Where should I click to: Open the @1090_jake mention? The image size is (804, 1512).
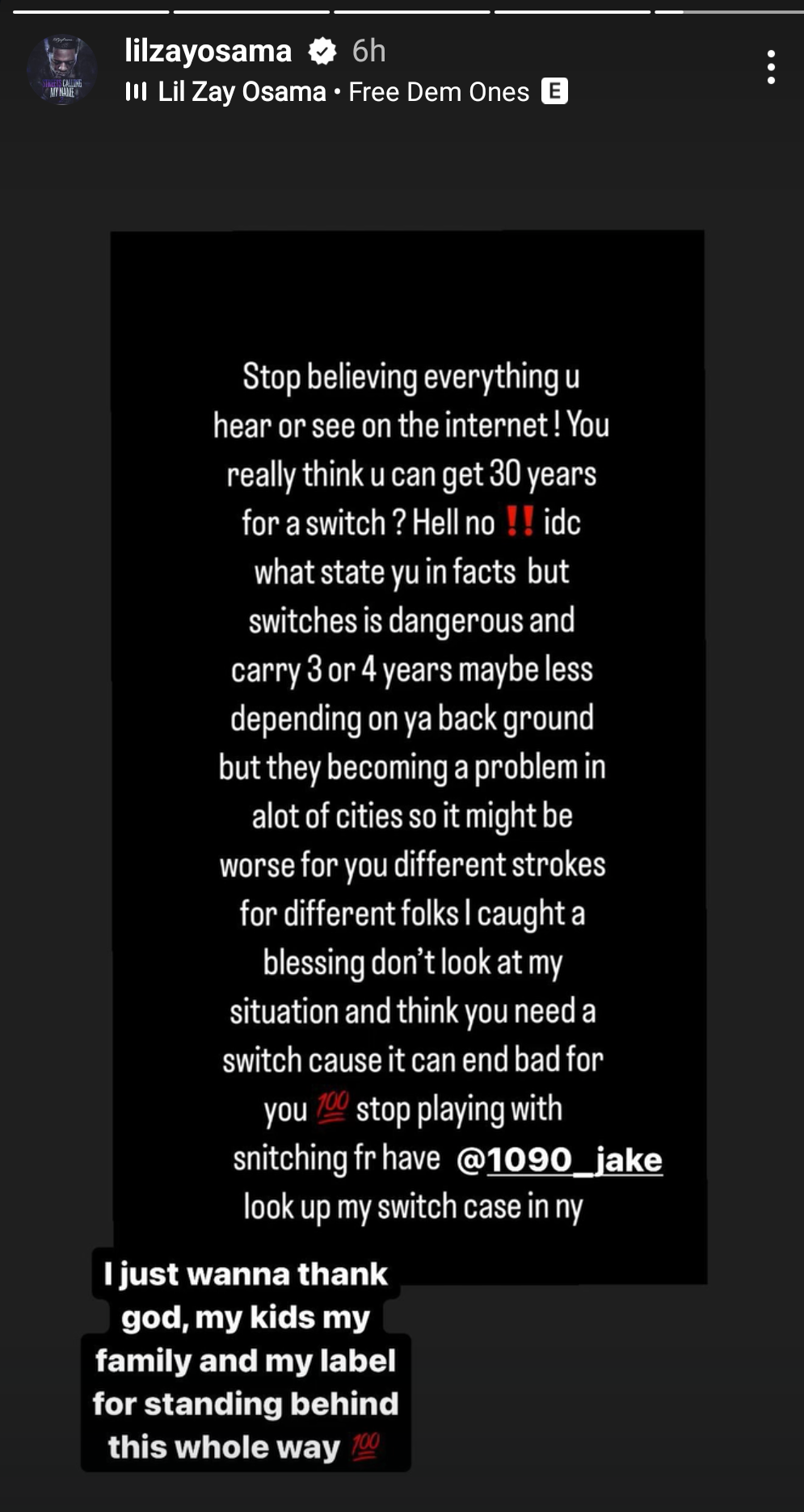click(559, 1160)
